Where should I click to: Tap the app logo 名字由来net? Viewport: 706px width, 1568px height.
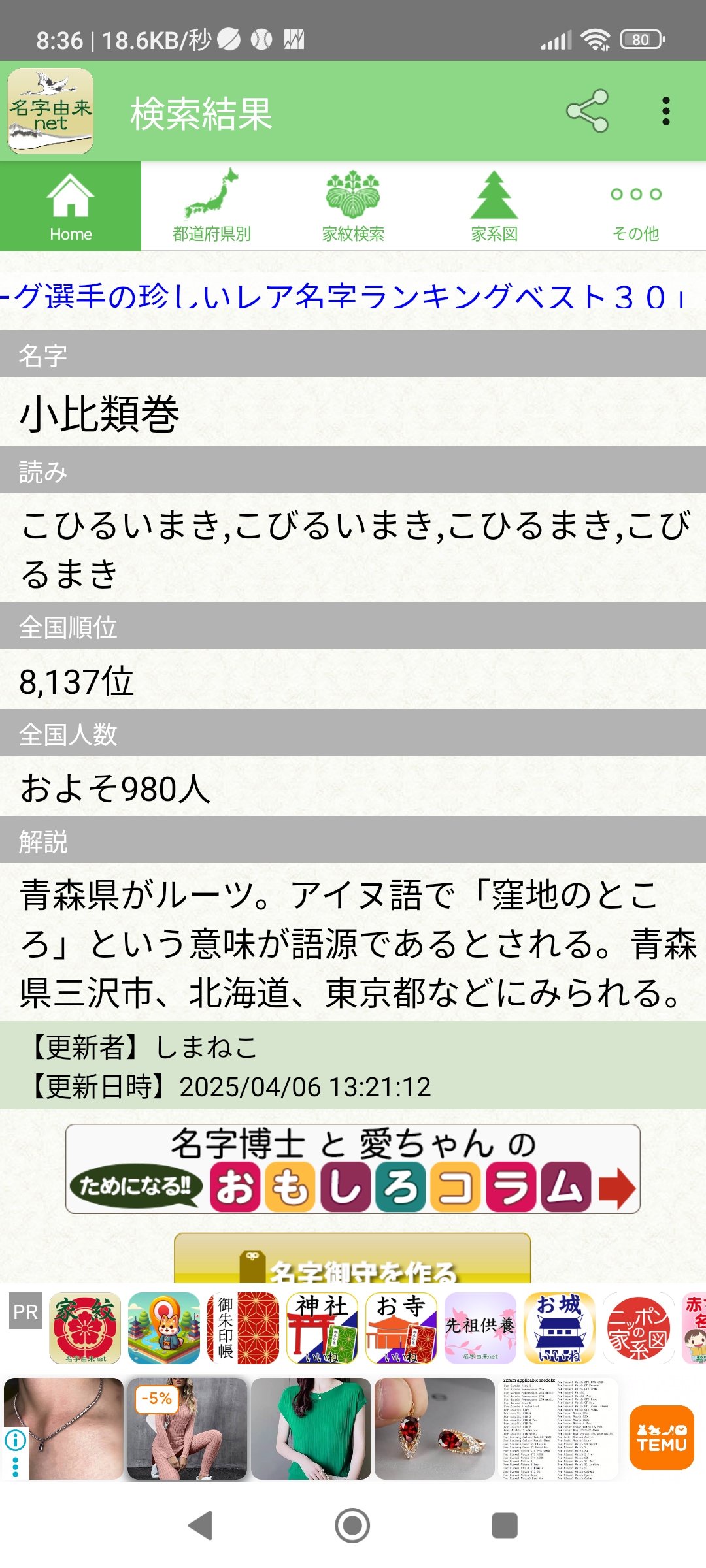click(50, 111)
